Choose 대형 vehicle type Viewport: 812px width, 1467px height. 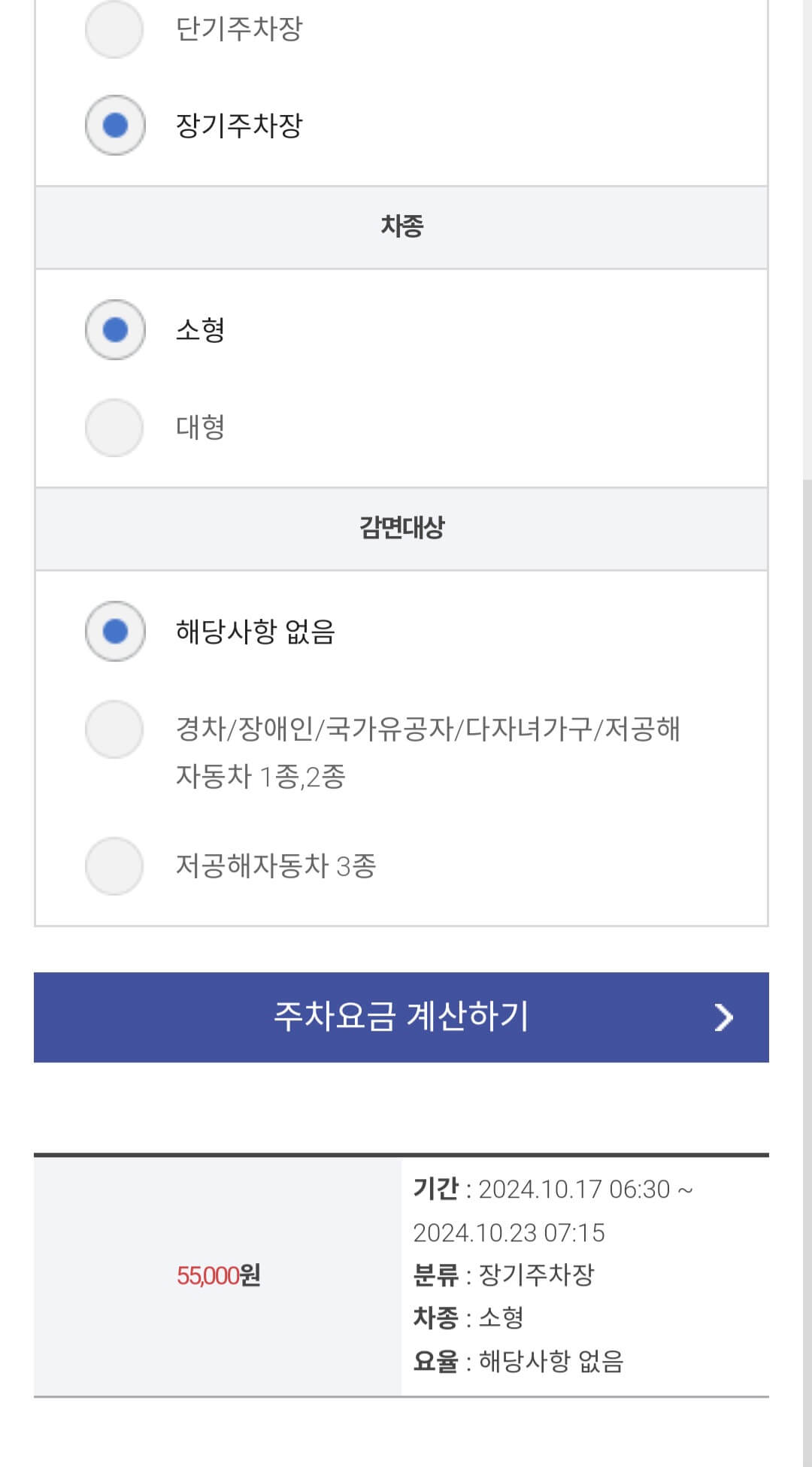pyautogui.click(x=114, y=429)
